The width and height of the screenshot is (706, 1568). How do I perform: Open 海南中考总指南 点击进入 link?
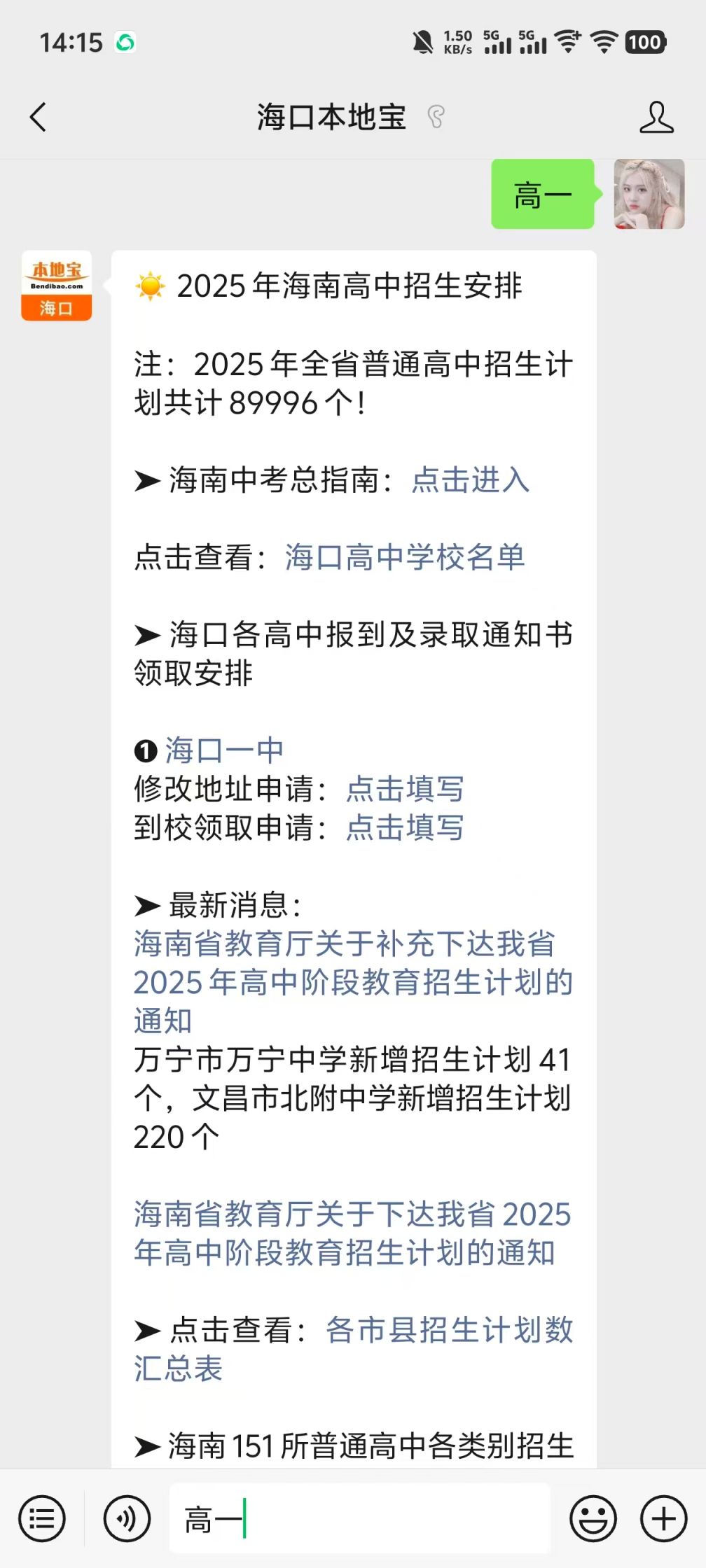[x=470, y=480]
